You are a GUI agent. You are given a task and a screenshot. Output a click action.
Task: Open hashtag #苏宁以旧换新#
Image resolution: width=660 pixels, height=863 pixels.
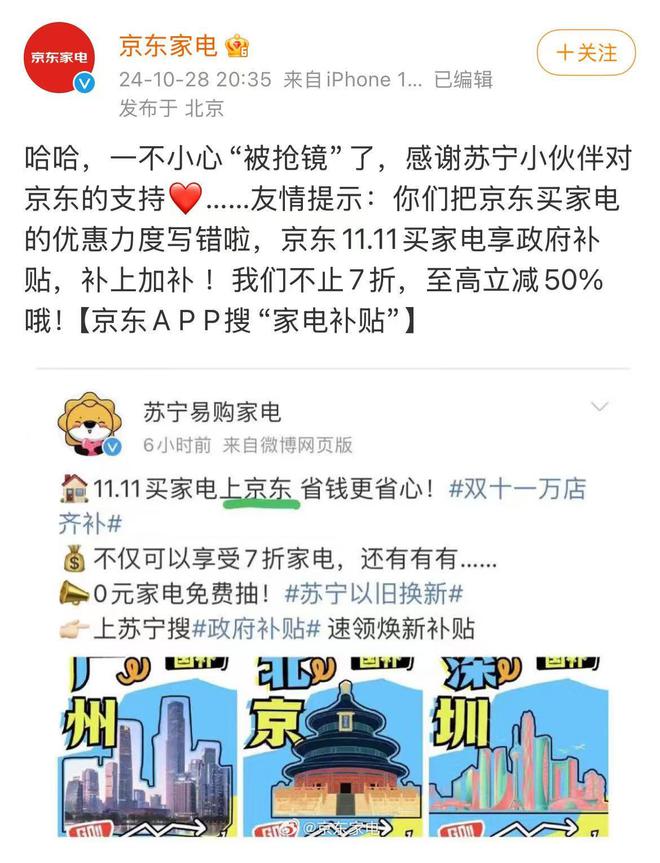pos(374,592)
